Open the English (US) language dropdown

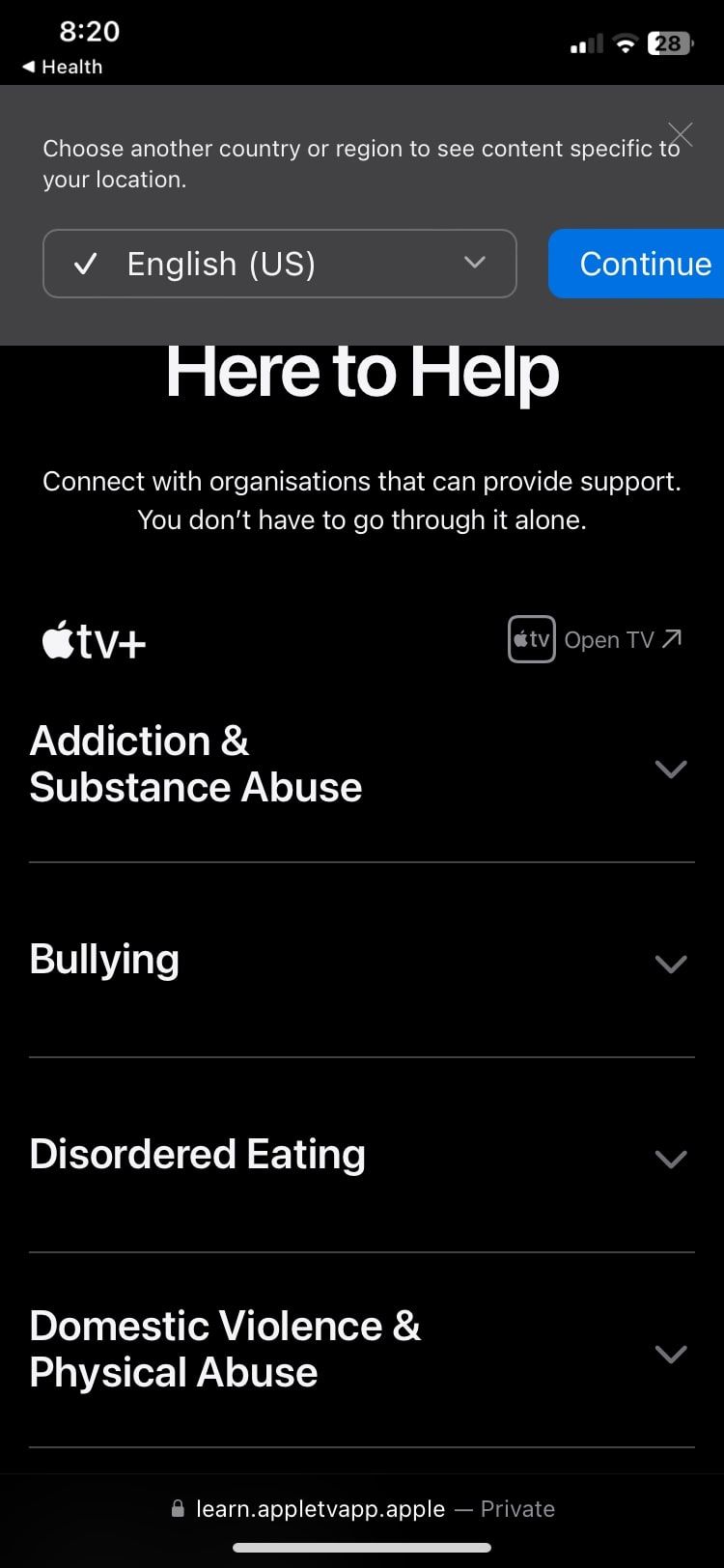(474, 263)
